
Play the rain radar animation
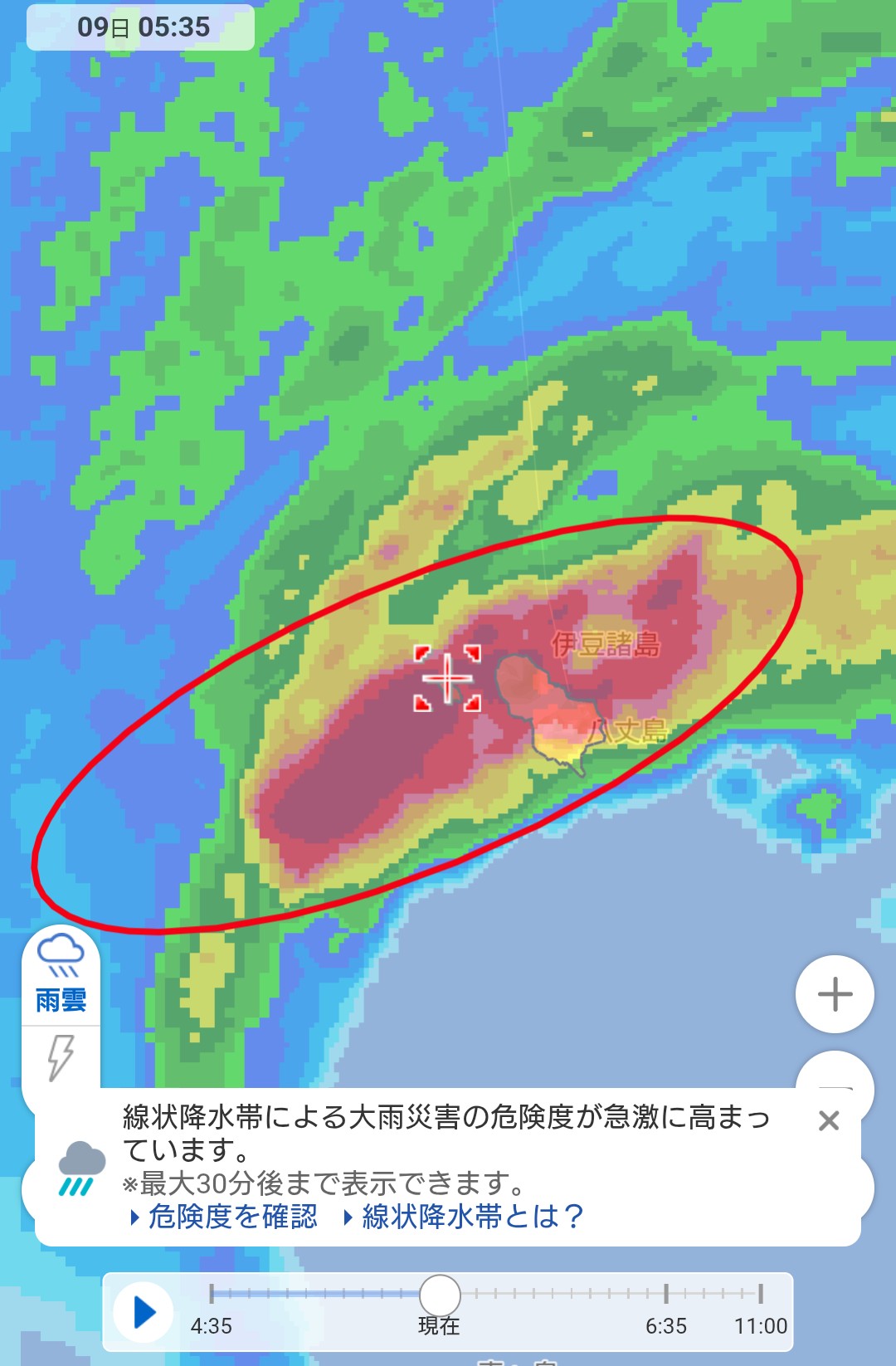pos(144,1312)
